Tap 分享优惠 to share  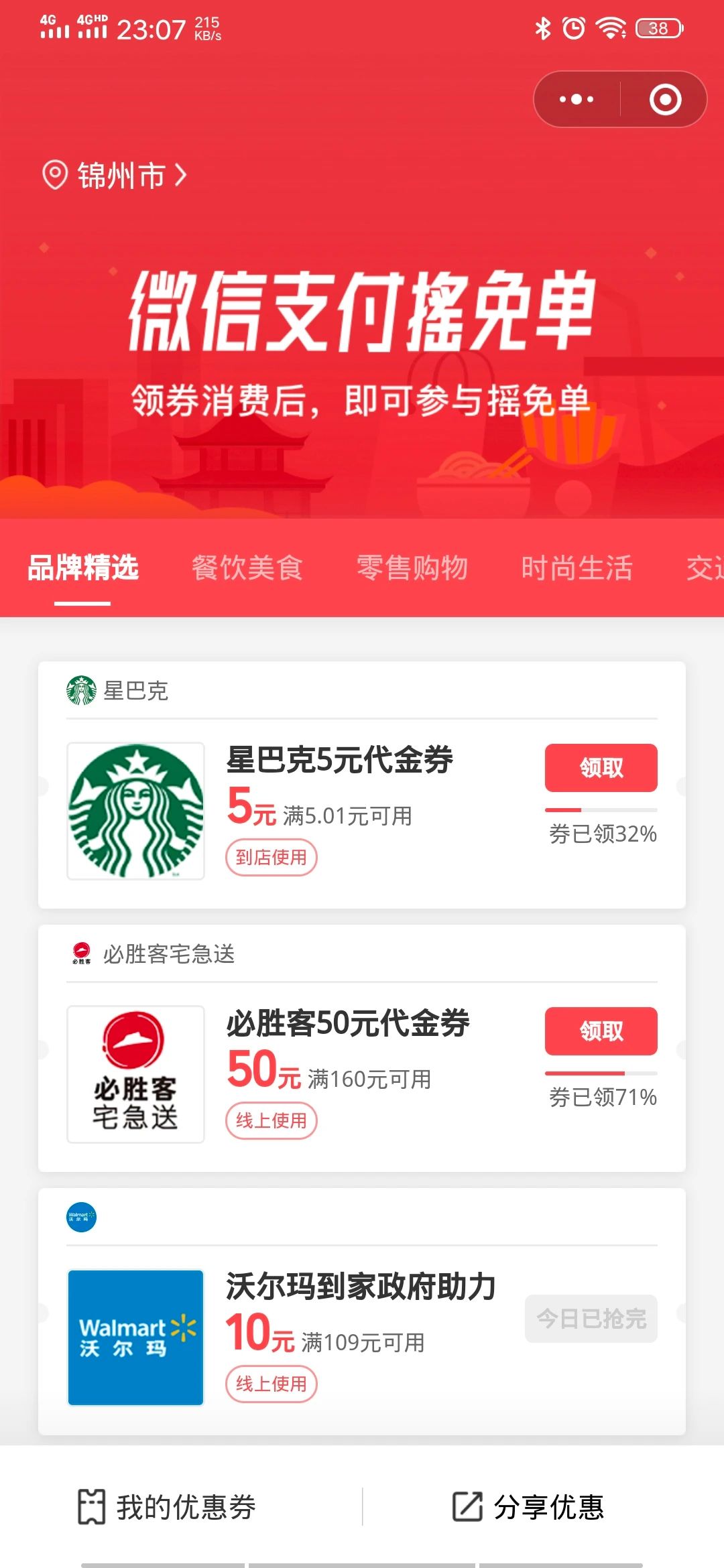[530, 1507]
